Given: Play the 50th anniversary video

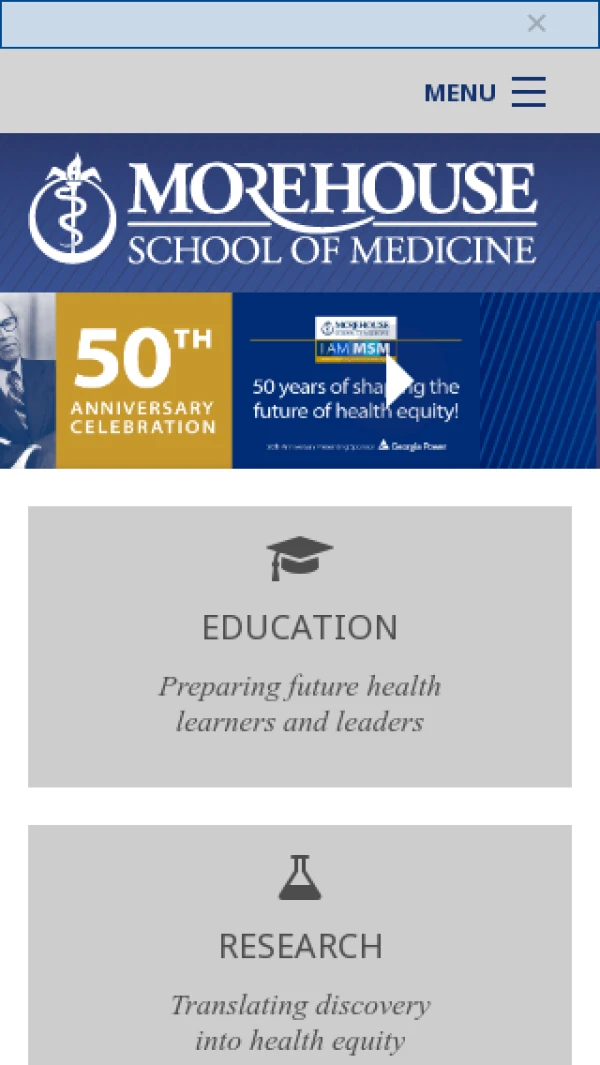Looking at the screenshot, I should coord(399,381).
